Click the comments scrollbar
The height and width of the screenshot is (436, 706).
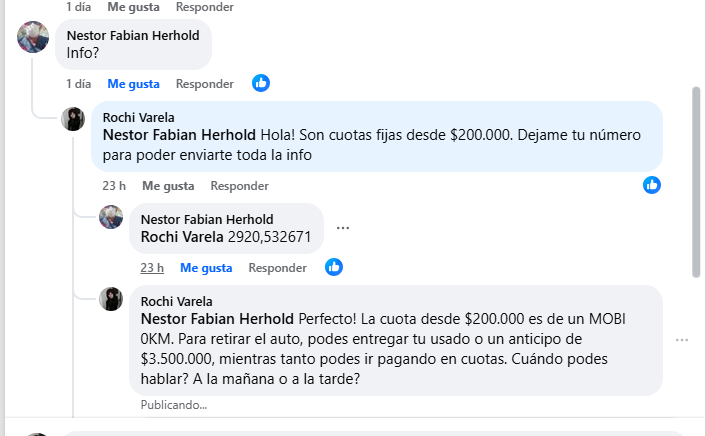coord(696,180)
